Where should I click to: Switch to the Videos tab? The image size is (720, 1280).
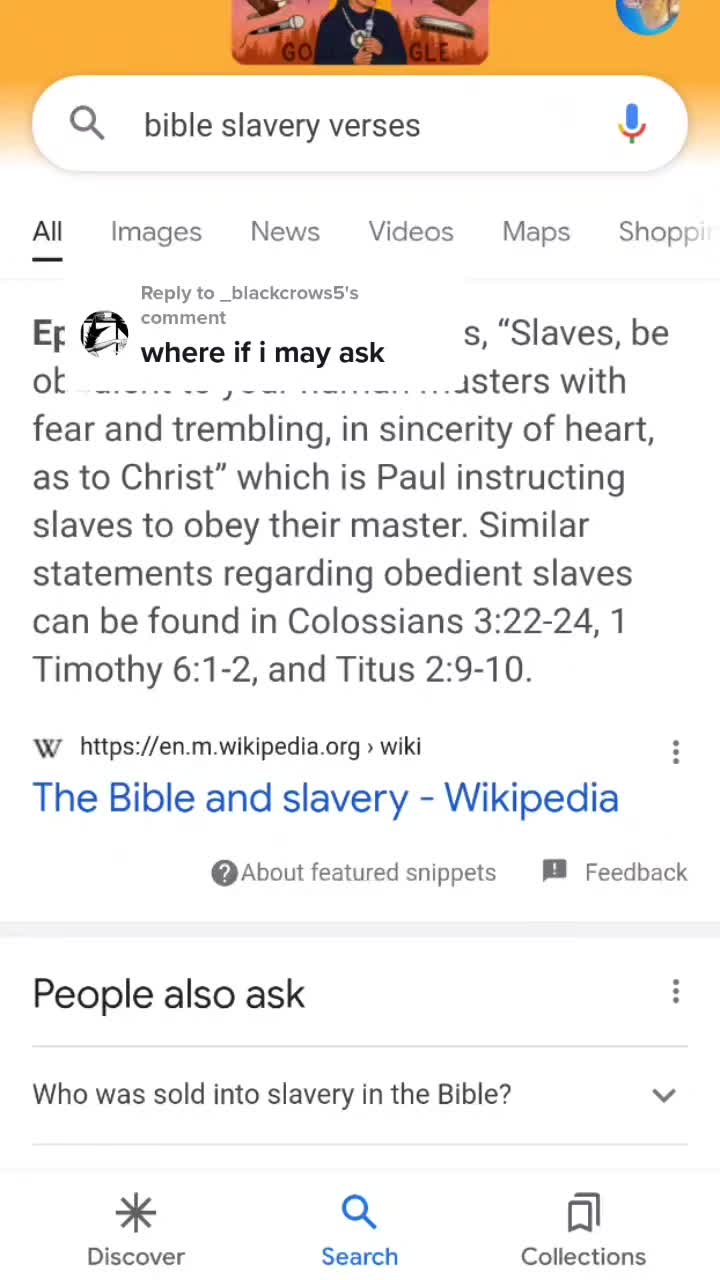411,232
